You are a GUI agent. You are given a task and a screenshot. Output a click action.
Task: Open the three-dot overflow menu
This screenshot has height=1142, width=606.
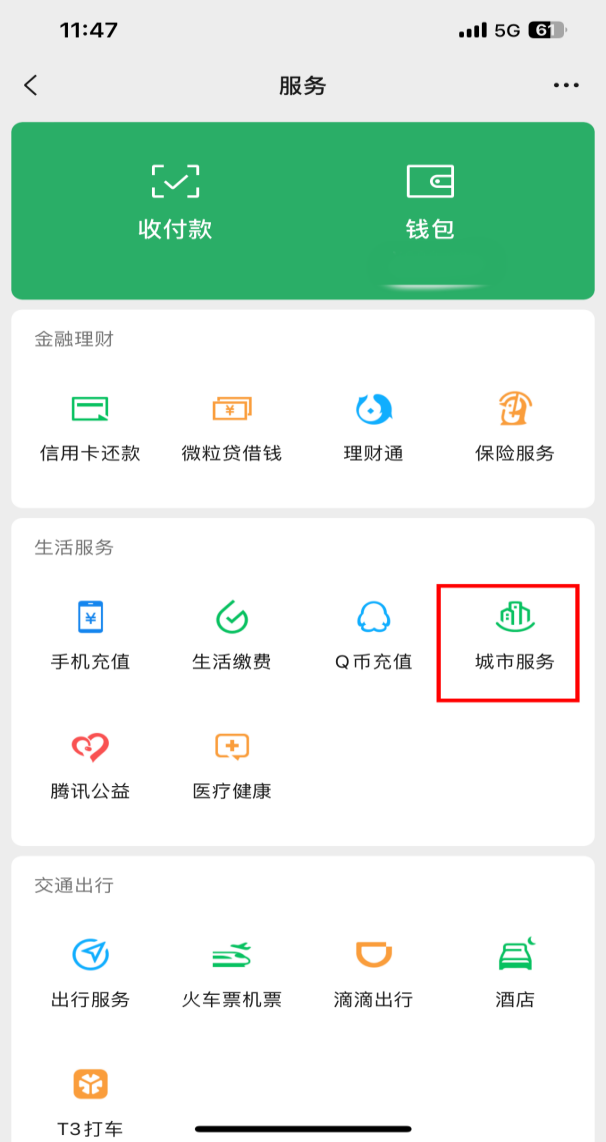click(x=566, y=86)
